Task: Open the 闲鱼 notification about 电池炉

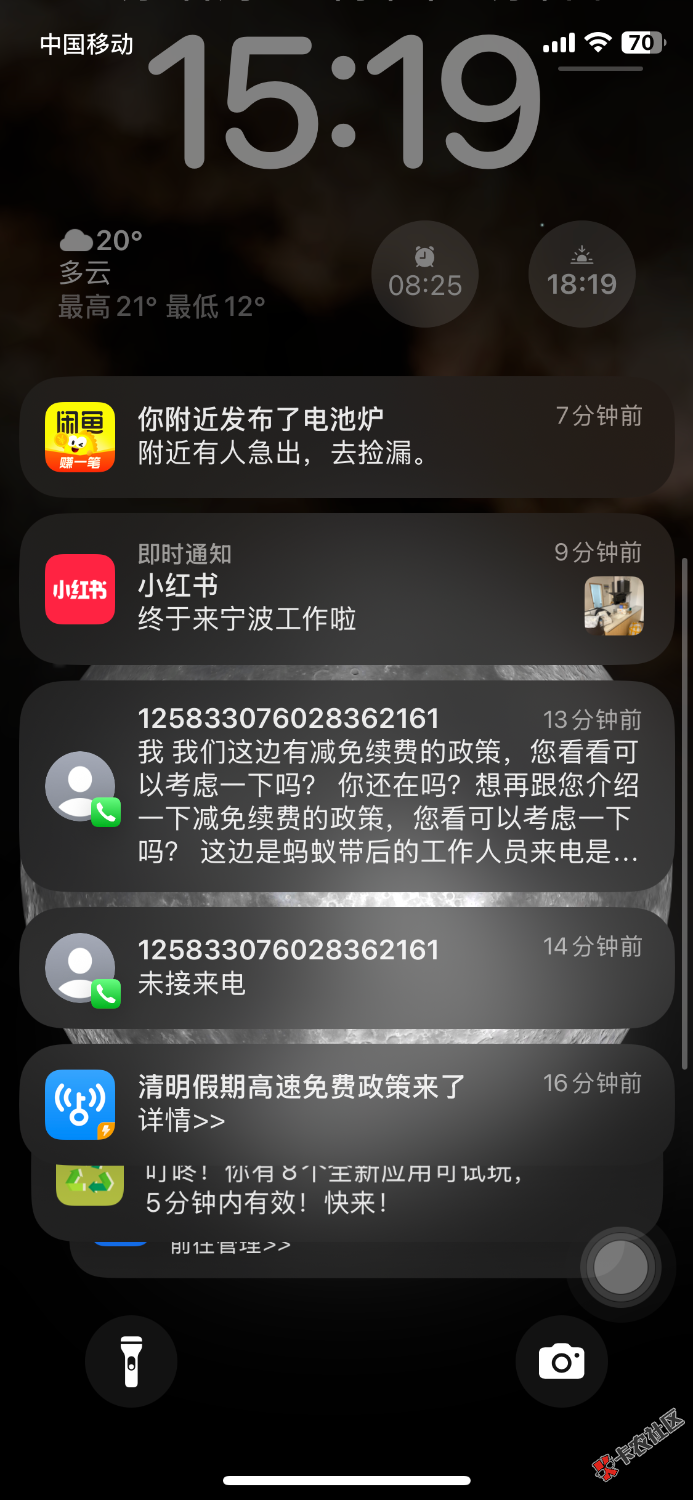Action: click(x=346, y=437)
